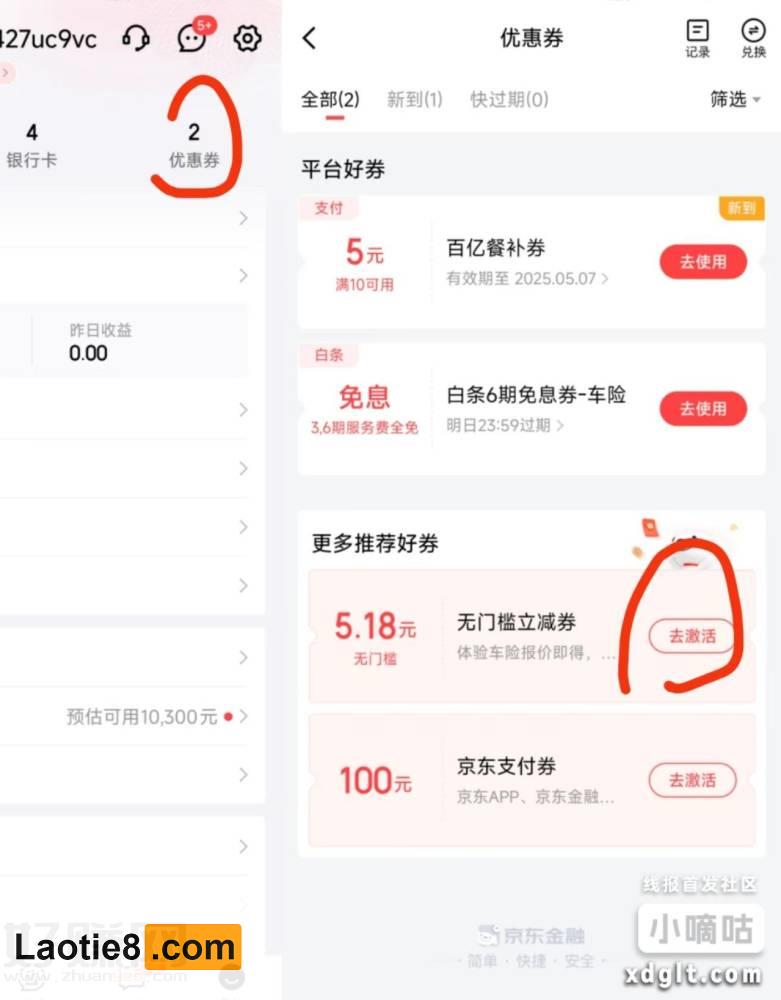781x1000 pixels.
Task: Open the 记录 records icon
Action: [x=698, y=38]
